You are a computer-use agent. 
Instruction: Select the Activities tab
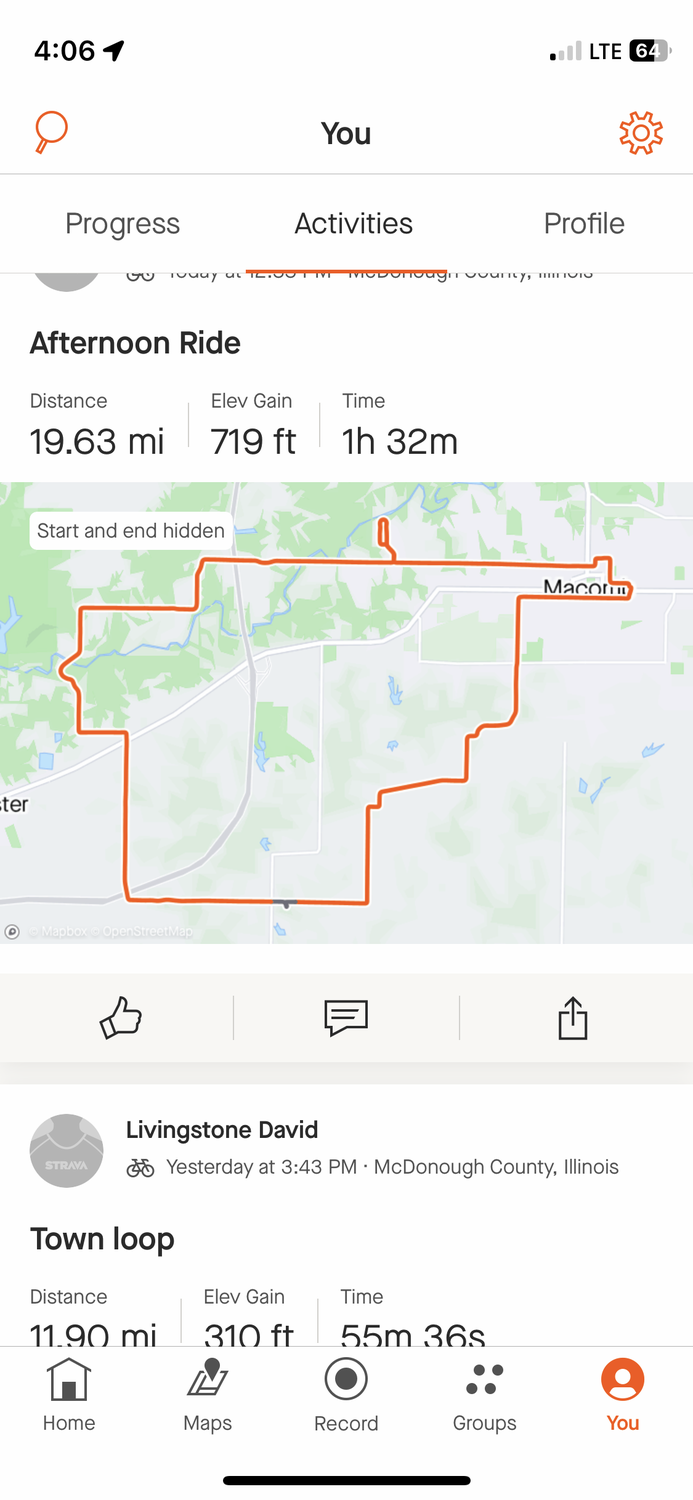pos(353,223)
